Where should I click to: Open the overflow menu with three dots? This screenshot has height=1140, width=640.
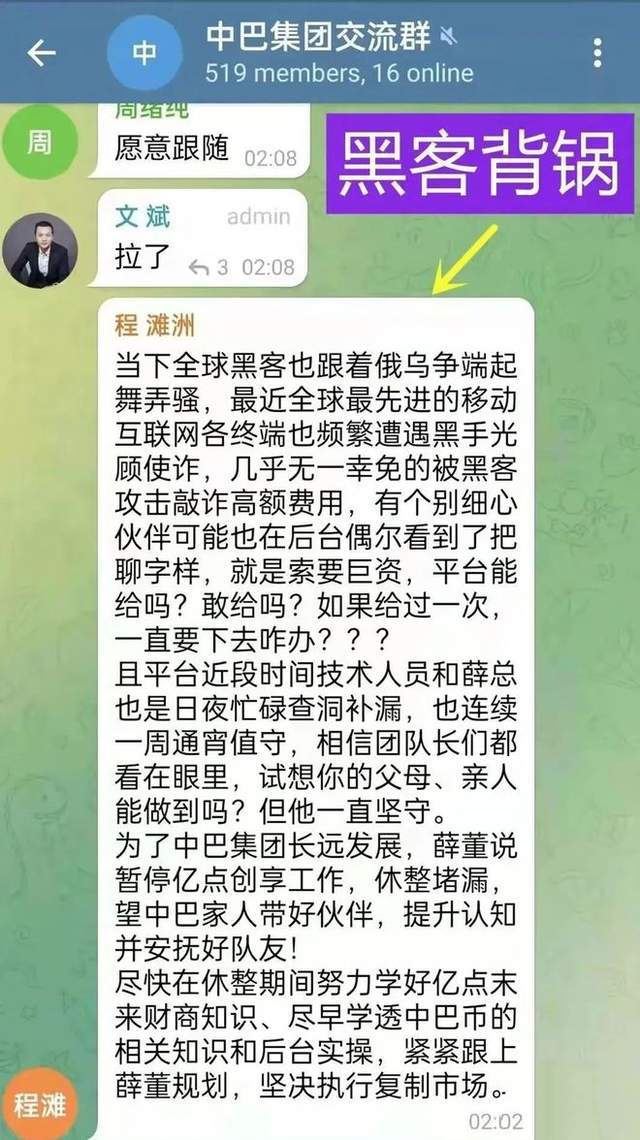[x=597, y=53]
